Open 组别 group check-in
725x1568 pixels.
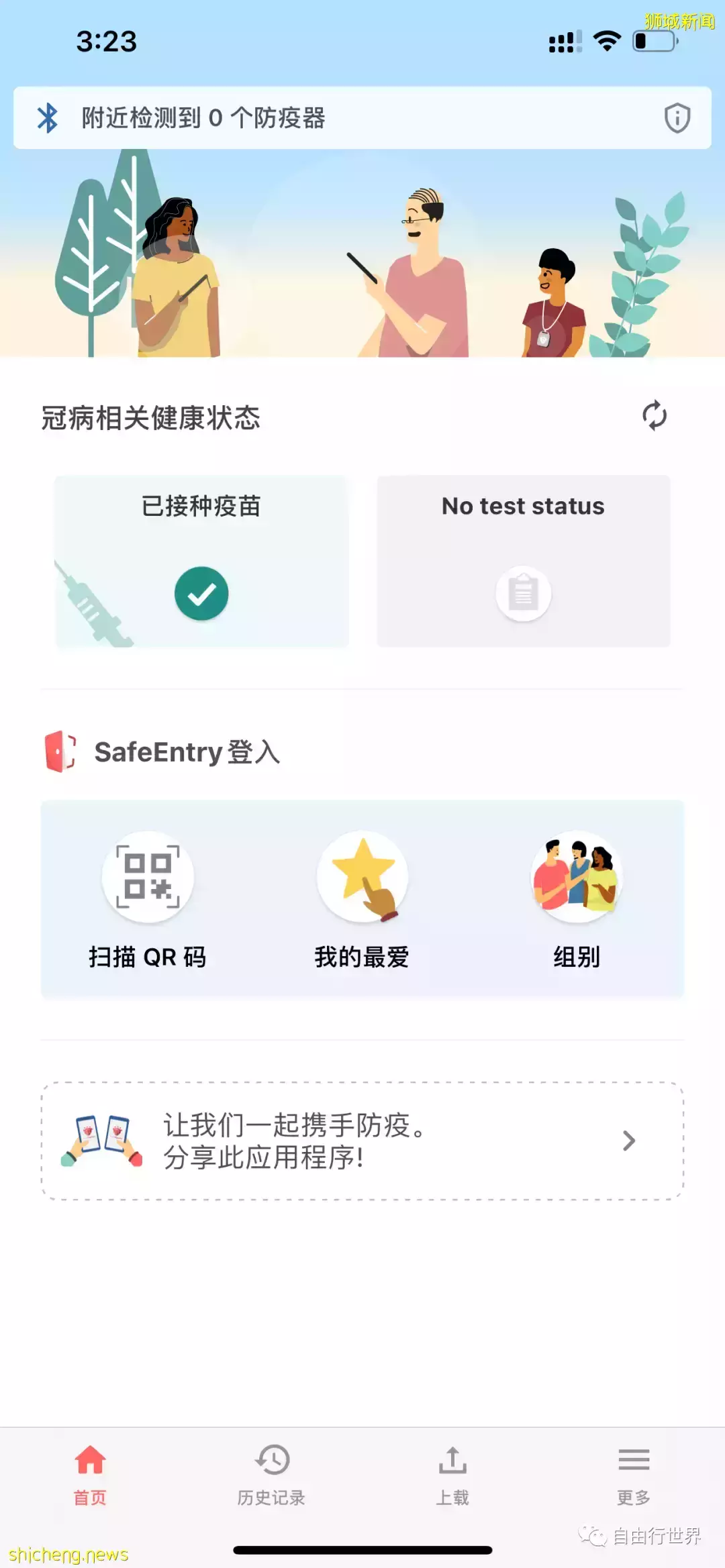tap(577, 900)
